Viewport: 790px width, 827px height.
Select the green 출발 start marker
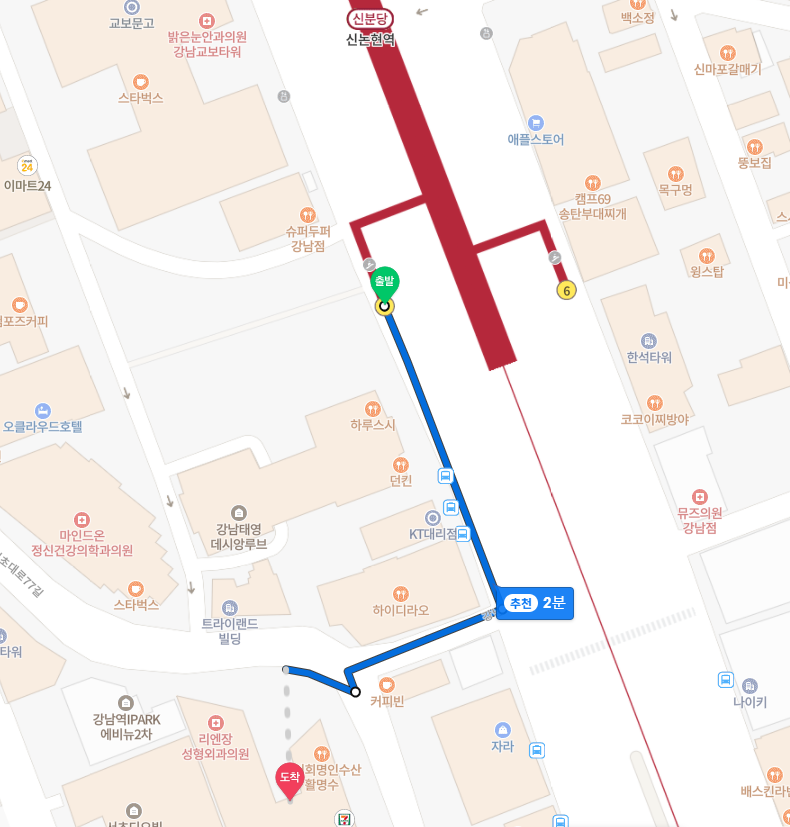coord(384,282)
